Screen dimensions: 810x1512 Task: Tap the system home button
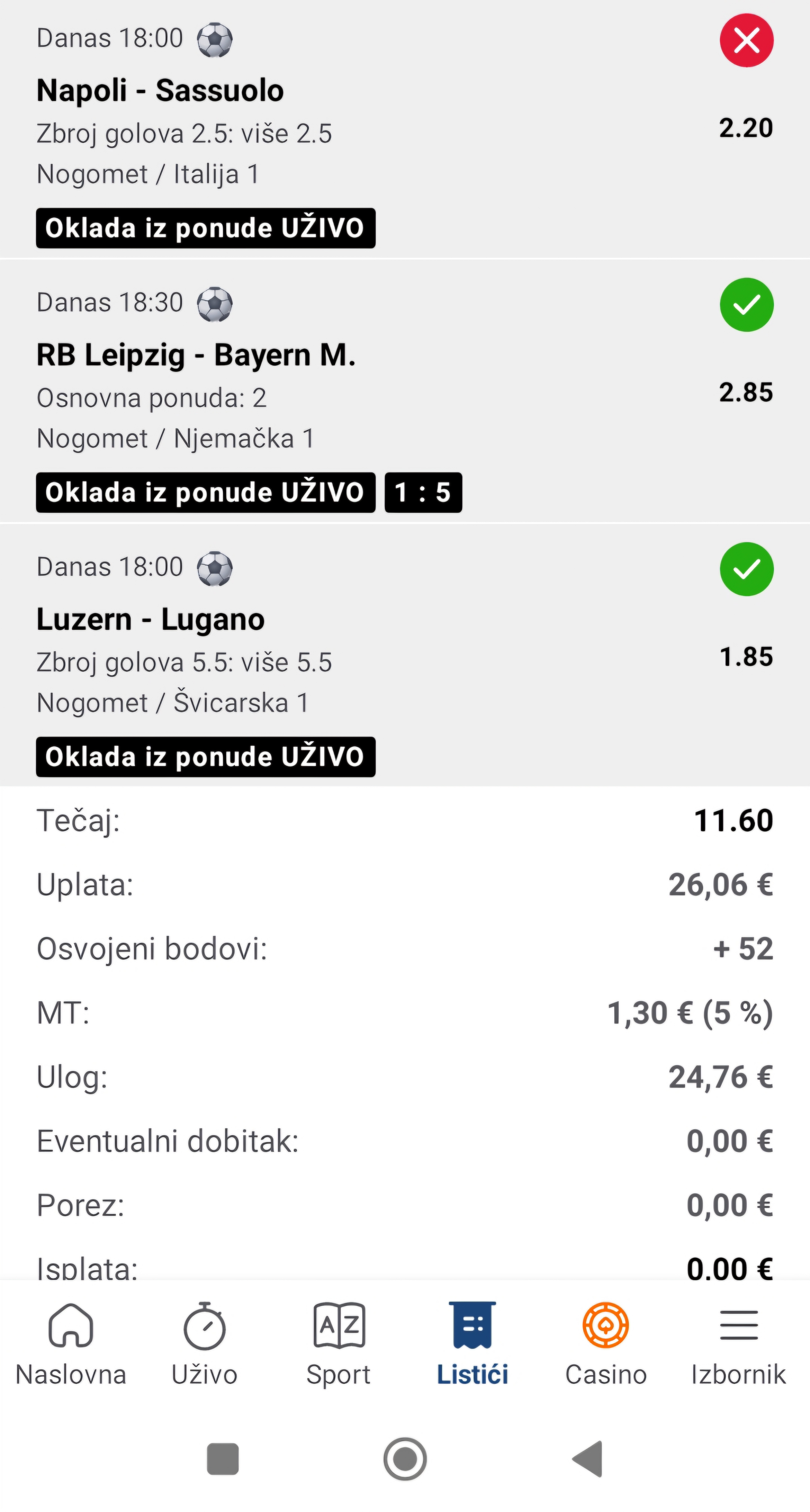pyautogui.click(x=405, y=1459)
